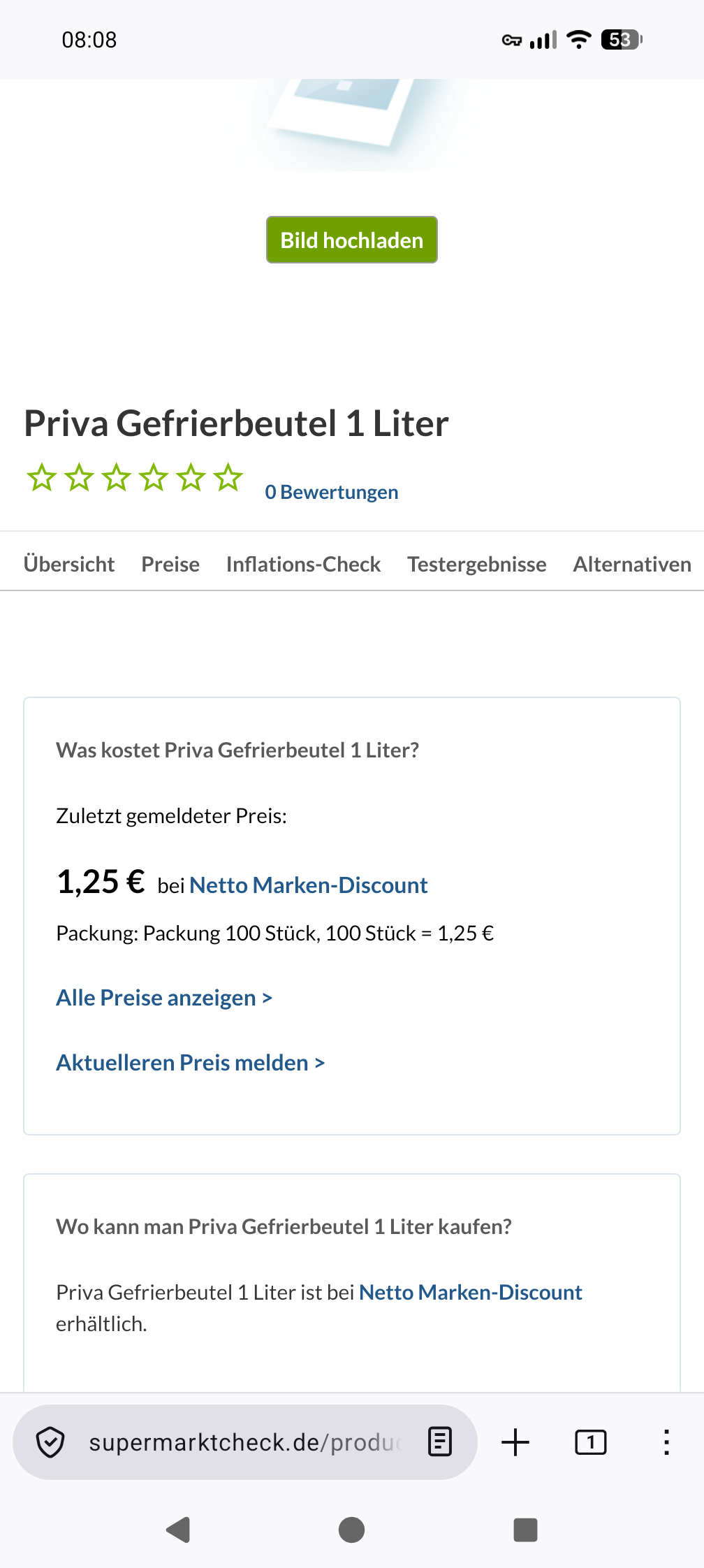Screen dimensions: 704x1568
Task: Open a new tab with the plus icon
Action: 515,1441
